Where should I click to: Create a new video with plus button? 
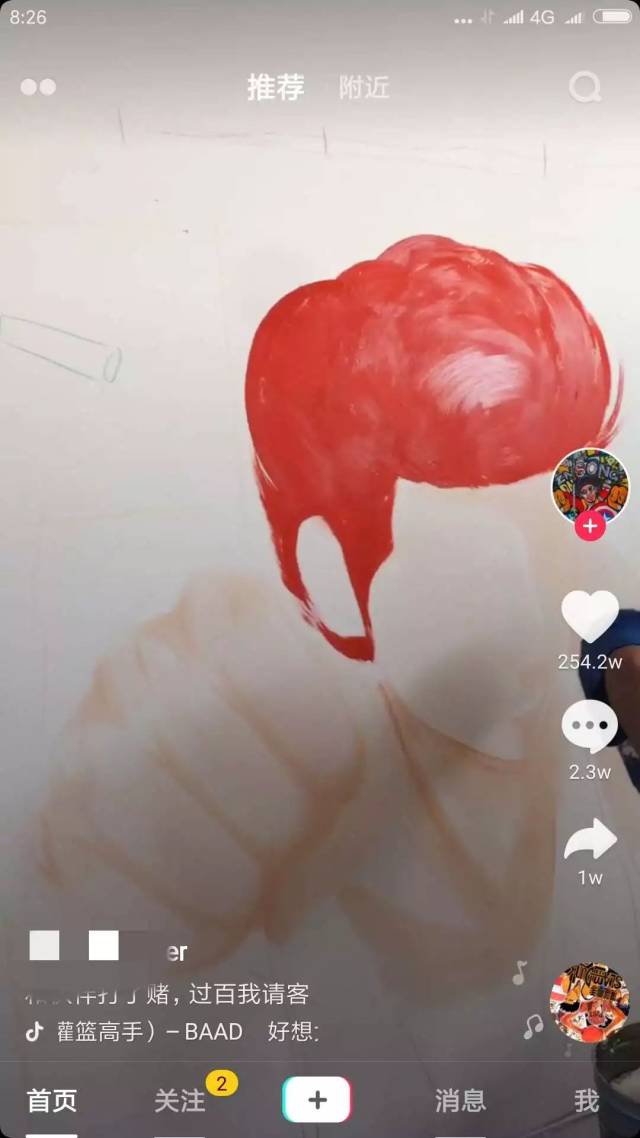(317, 1100)
